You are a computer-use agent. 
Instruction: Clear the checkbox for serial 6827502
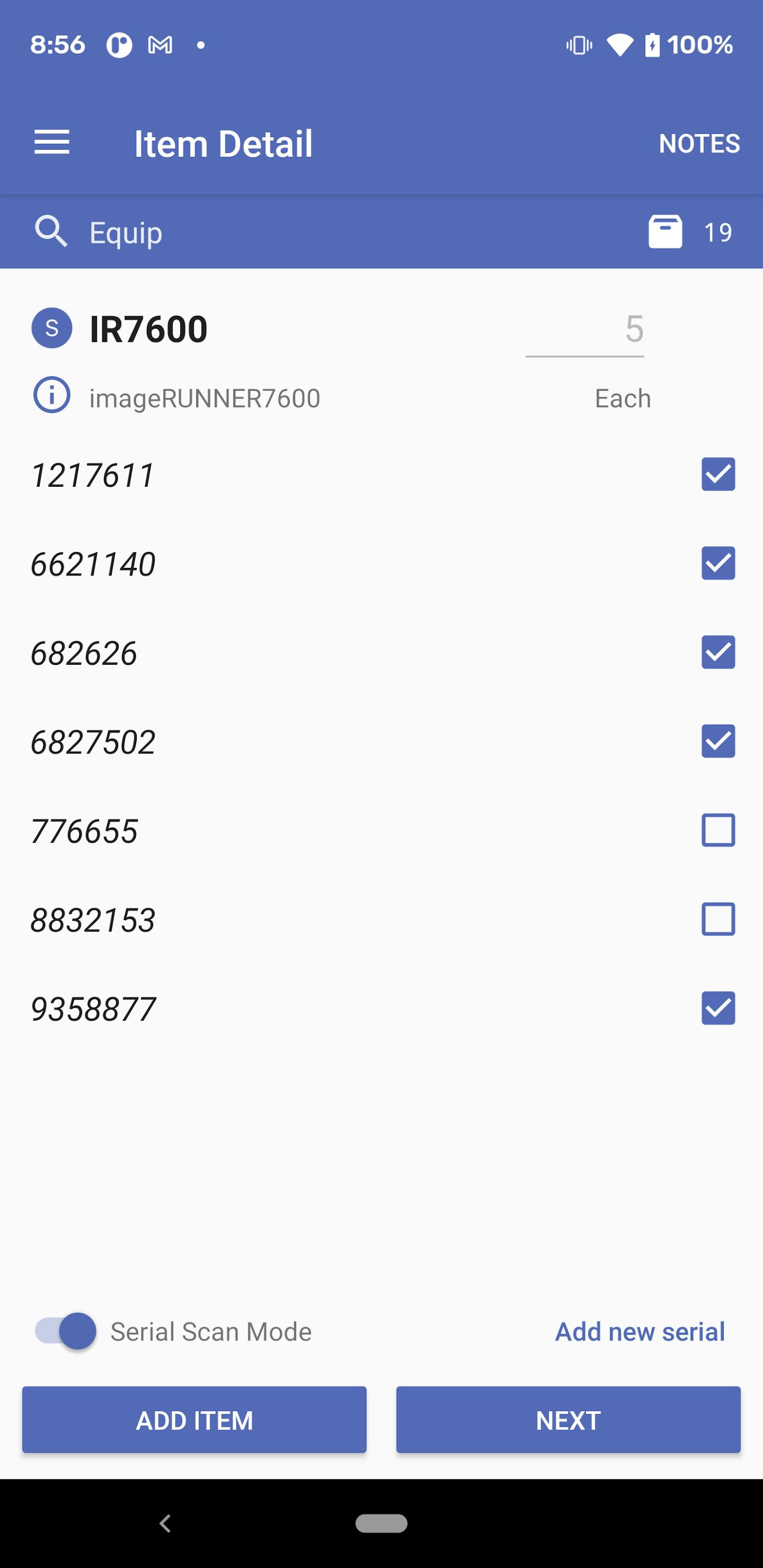tap(718, 742)
